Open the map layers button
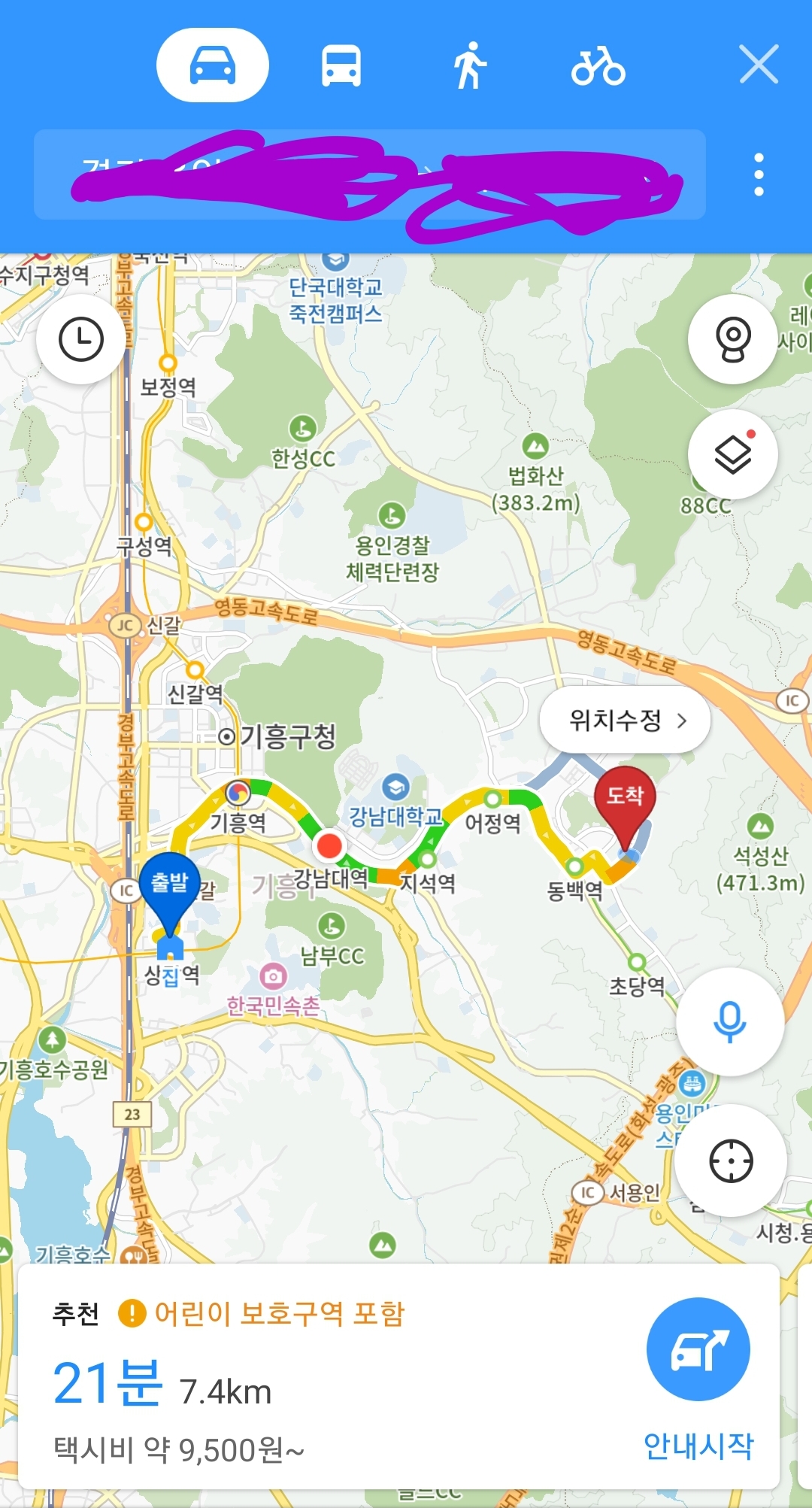812x1508 pixels. coord(732,454)
